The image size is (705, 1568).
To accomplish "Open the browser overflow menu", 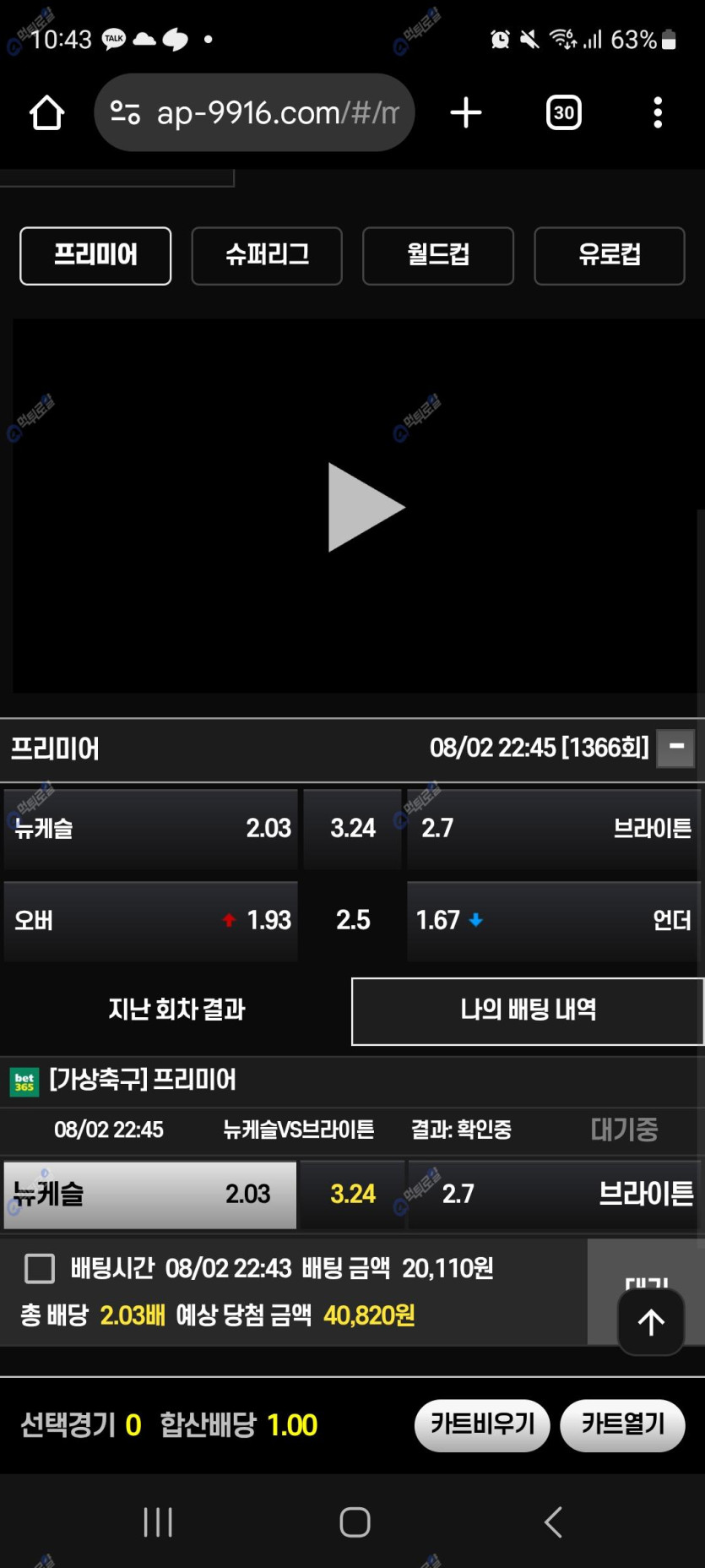I will 658,112.
